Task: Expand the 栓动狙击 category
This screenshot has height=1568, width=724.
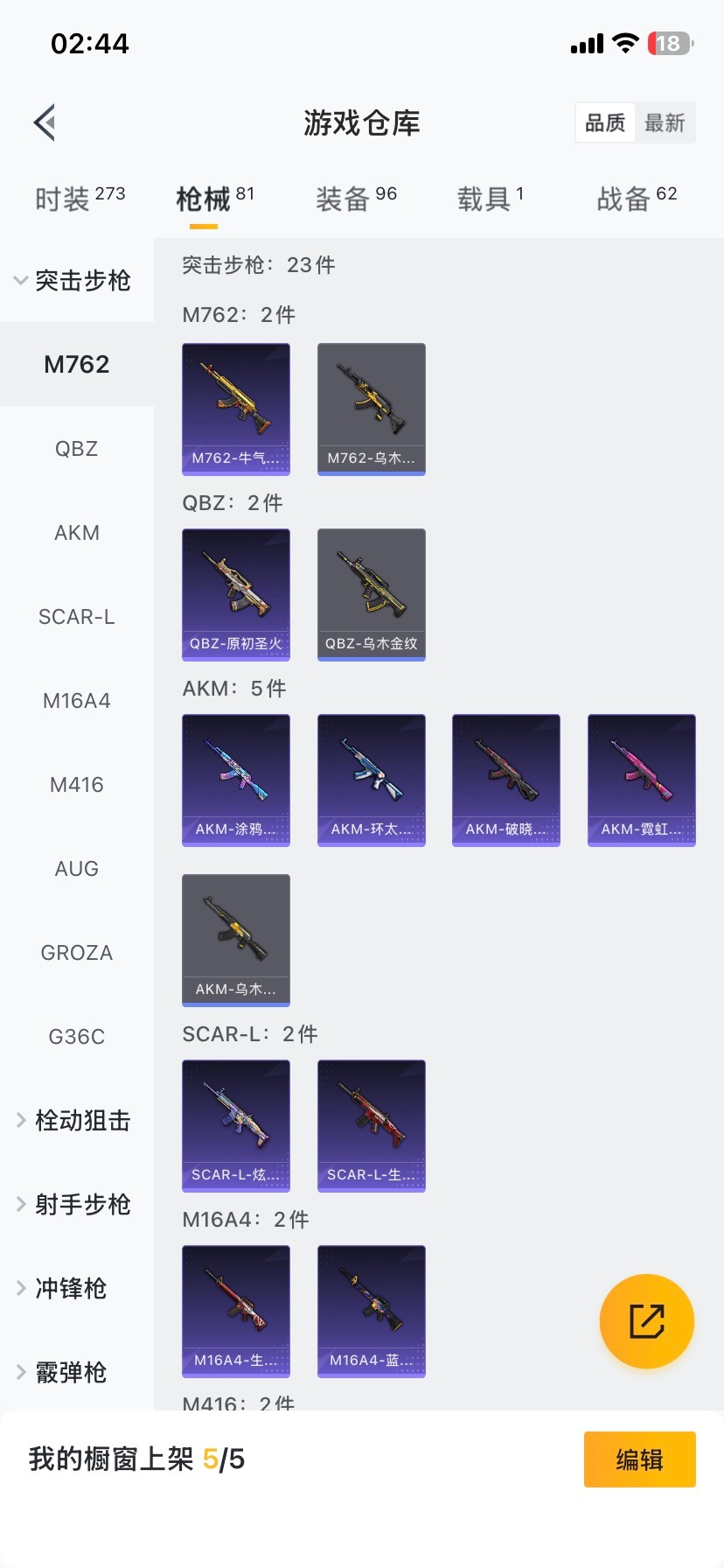Action: 73,1120
